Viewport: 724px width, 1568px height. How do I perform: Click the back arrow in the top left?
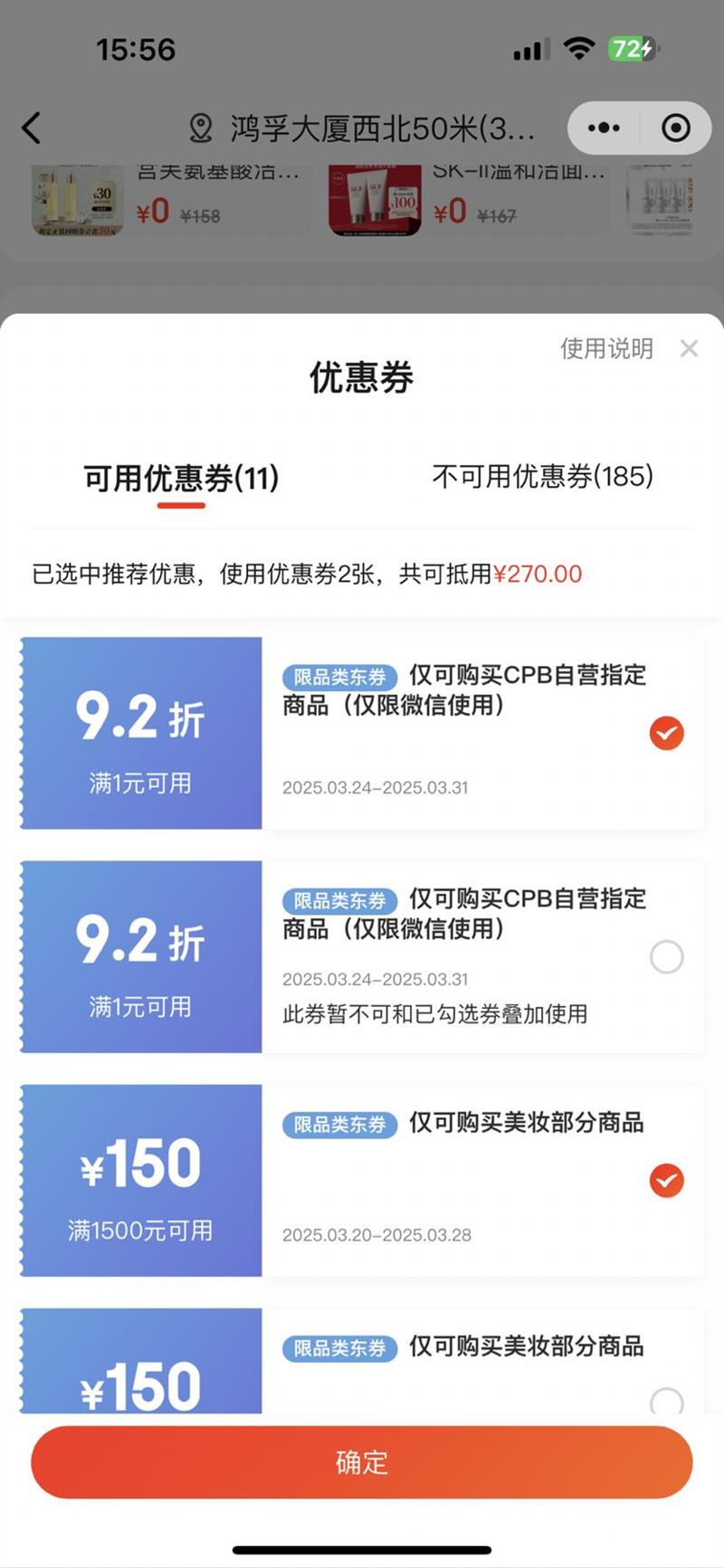coord(33,128)
